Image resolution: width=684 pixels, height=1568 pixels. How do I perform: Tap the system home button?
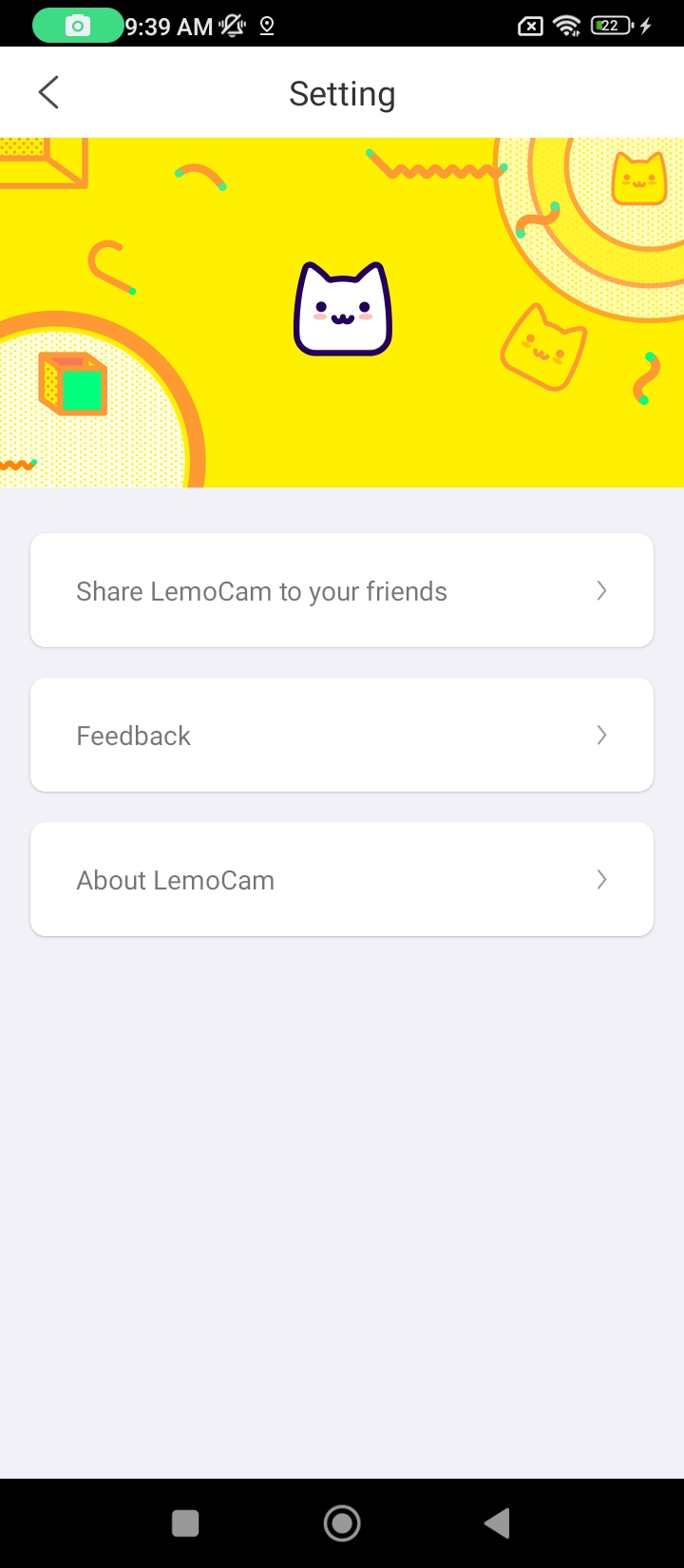pyautogui.click(x=342, y=1523)
